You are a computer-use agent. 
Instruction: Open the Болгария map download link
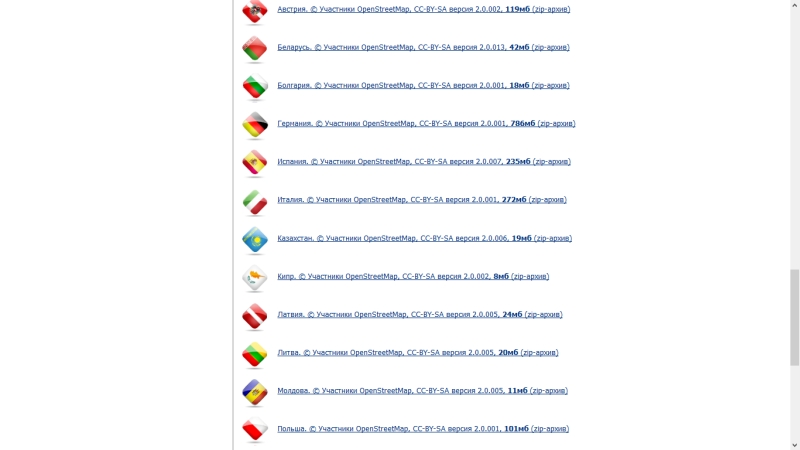click(x=424, y=86)
